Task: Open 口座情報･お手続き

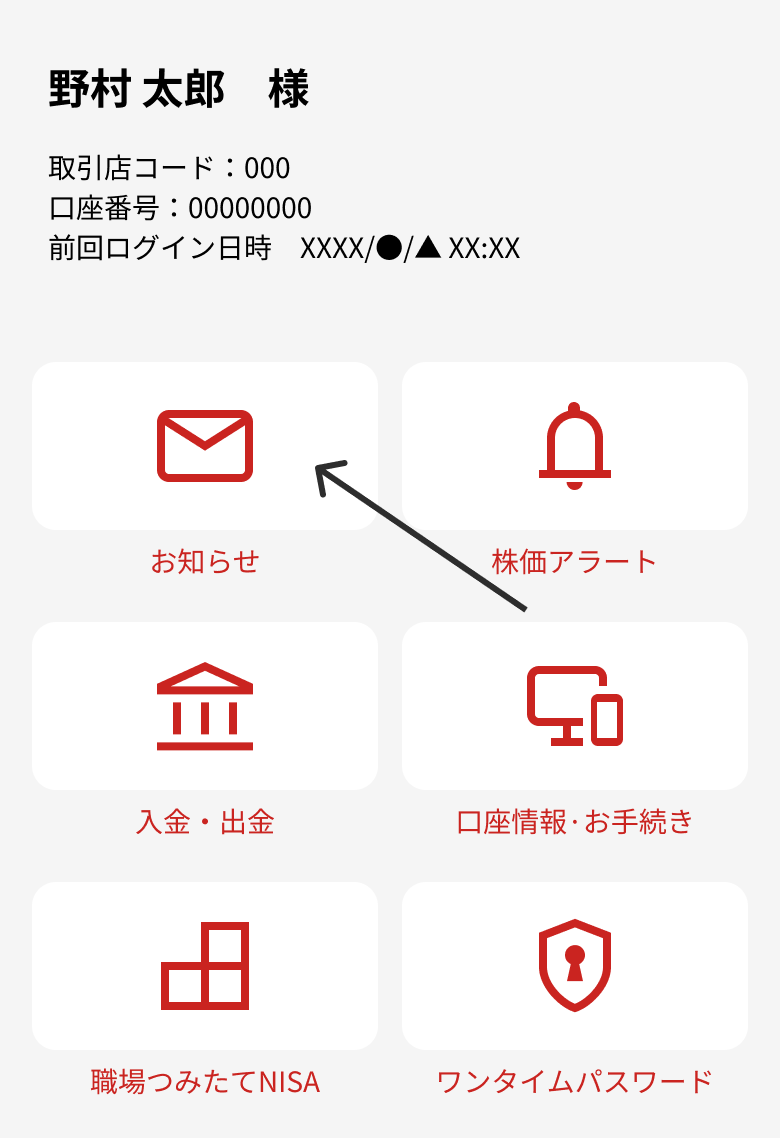Action: [574, 706]
